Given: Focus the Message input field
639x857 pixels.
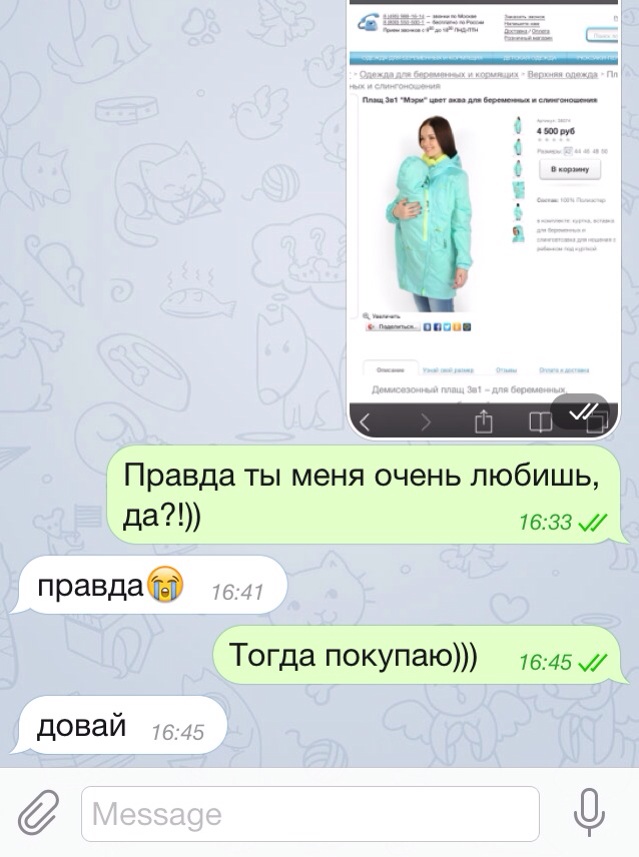Looking at the screenshot, I should point(310,814).
